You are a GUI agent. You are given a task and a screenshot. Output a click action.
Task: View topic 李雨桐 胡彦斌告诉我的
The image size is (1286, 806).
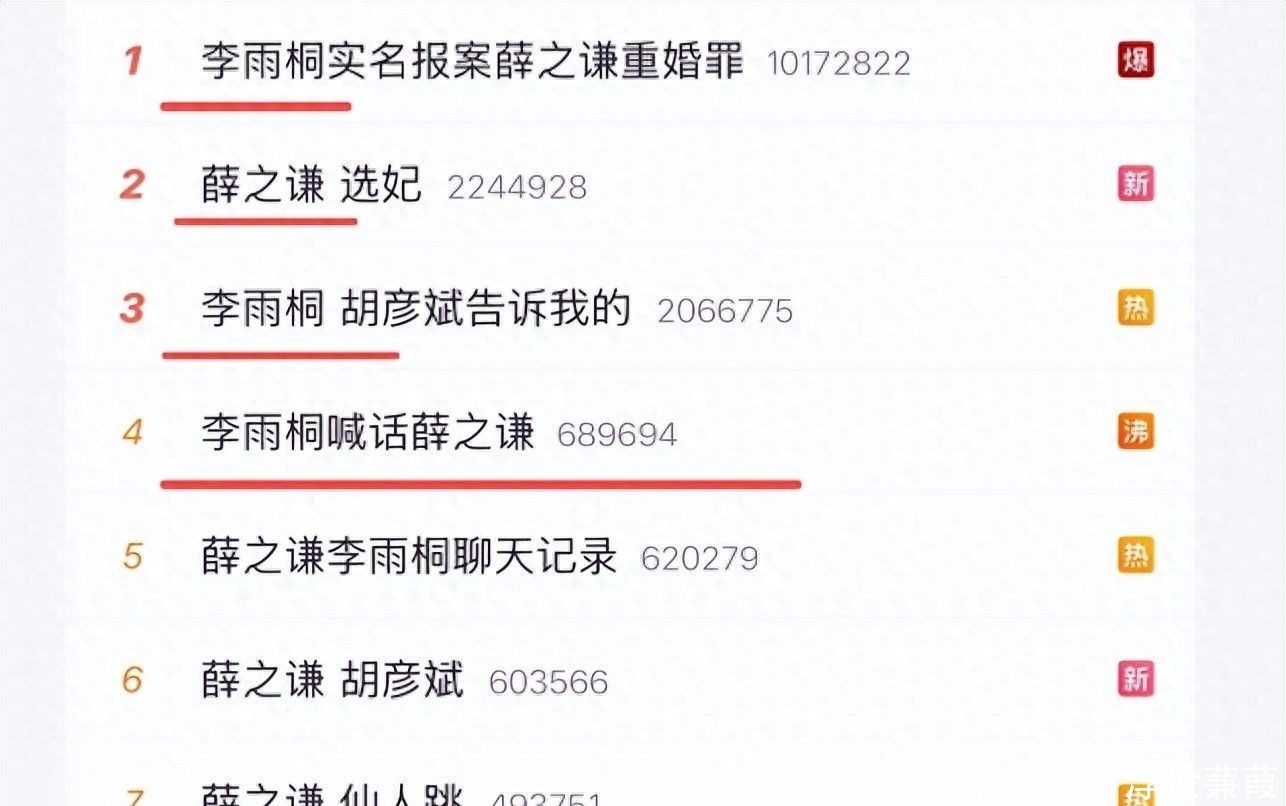tap(416, 309)
